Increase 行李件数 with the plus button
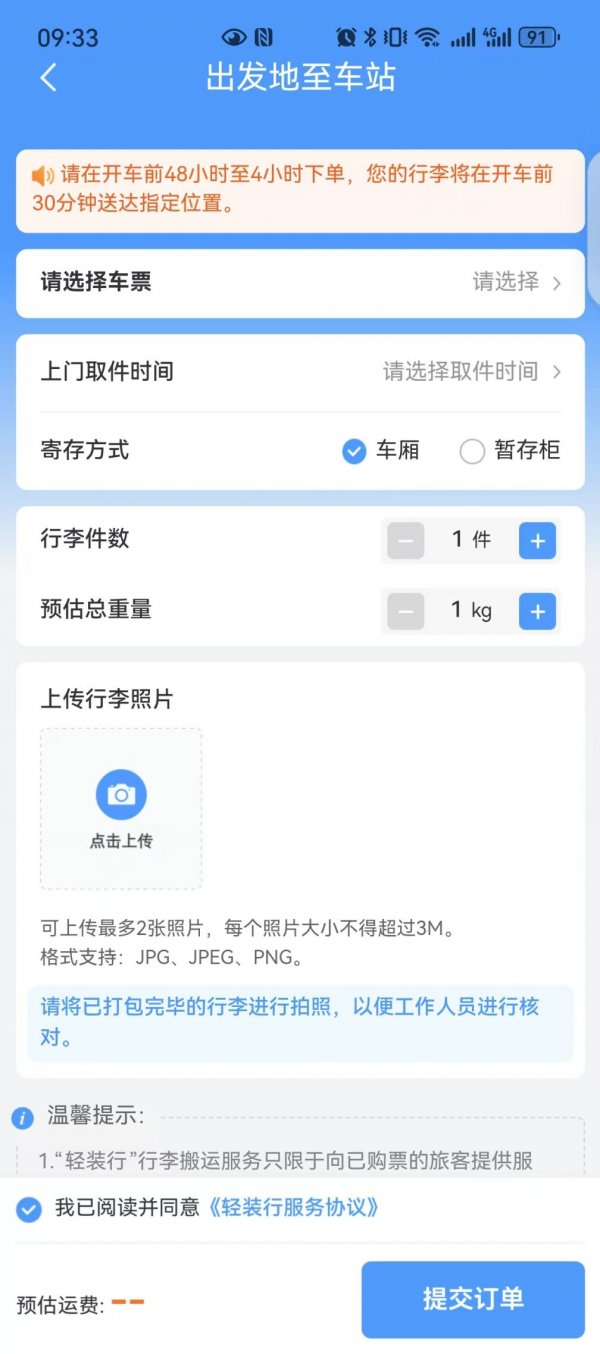 tap(537, 541)
